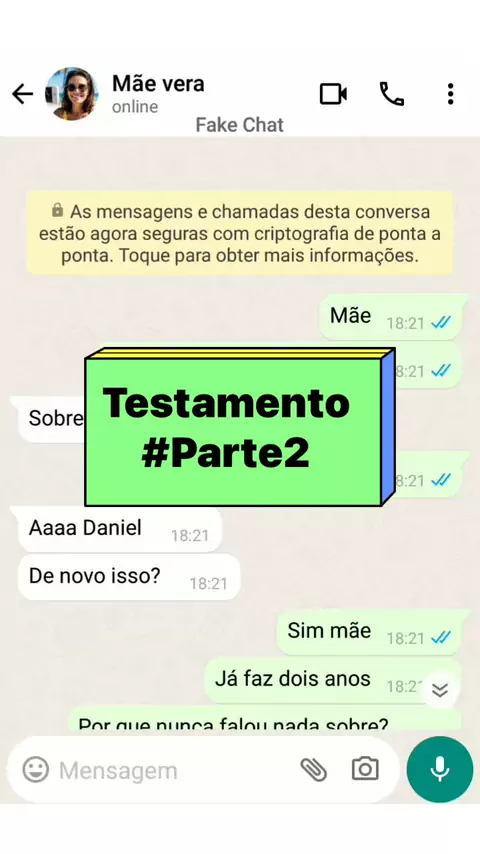This screenshot has width=480, height=854.
Task: Open the camera from the message bar
Action: point(365,770)
